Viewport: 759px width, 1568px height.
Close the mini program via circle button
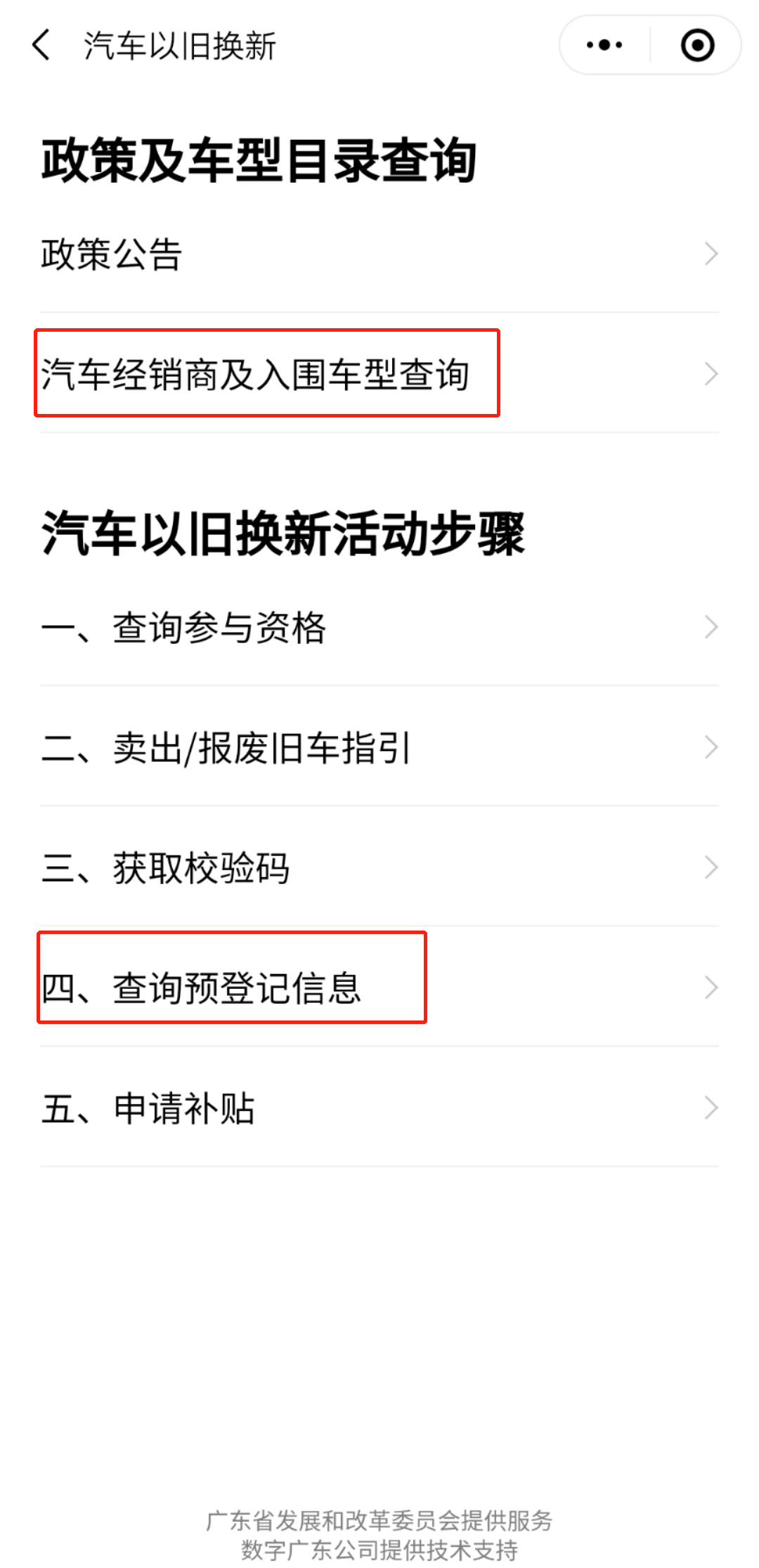pos(697,46)
